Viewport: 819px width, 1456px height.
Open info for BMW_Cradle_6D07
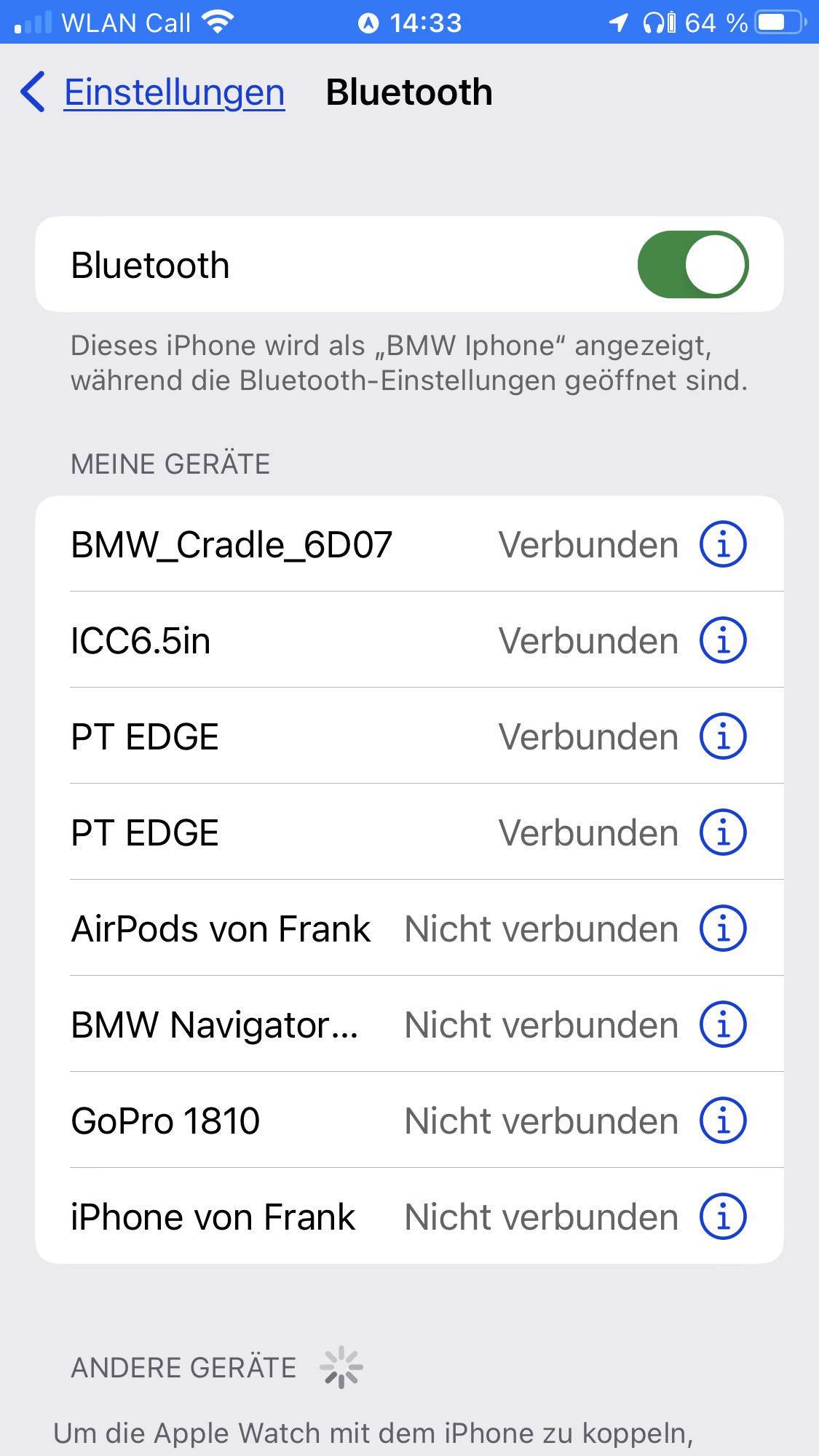(723, 544)
